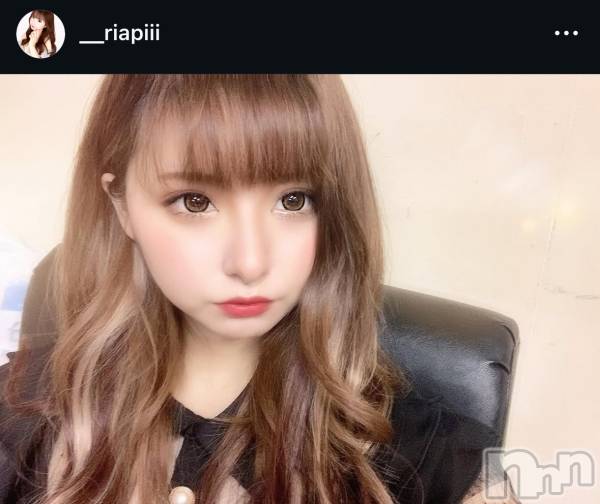This screenshot has height=504, width=600.
Task: Open the post's overflow menu
Action: click(566, 34)
